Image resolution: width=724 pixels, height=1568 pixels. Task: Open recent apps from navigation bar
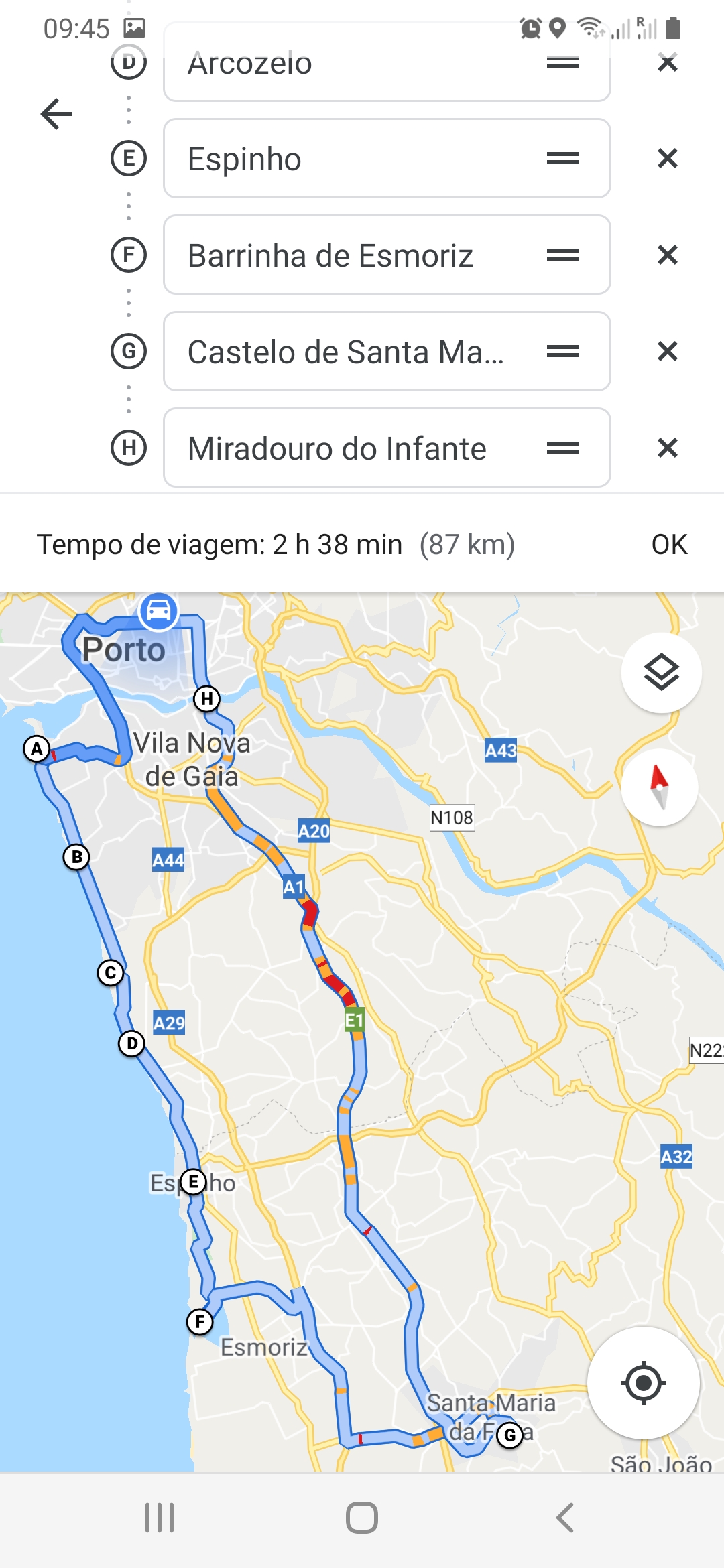click(x=160, y=1518)
